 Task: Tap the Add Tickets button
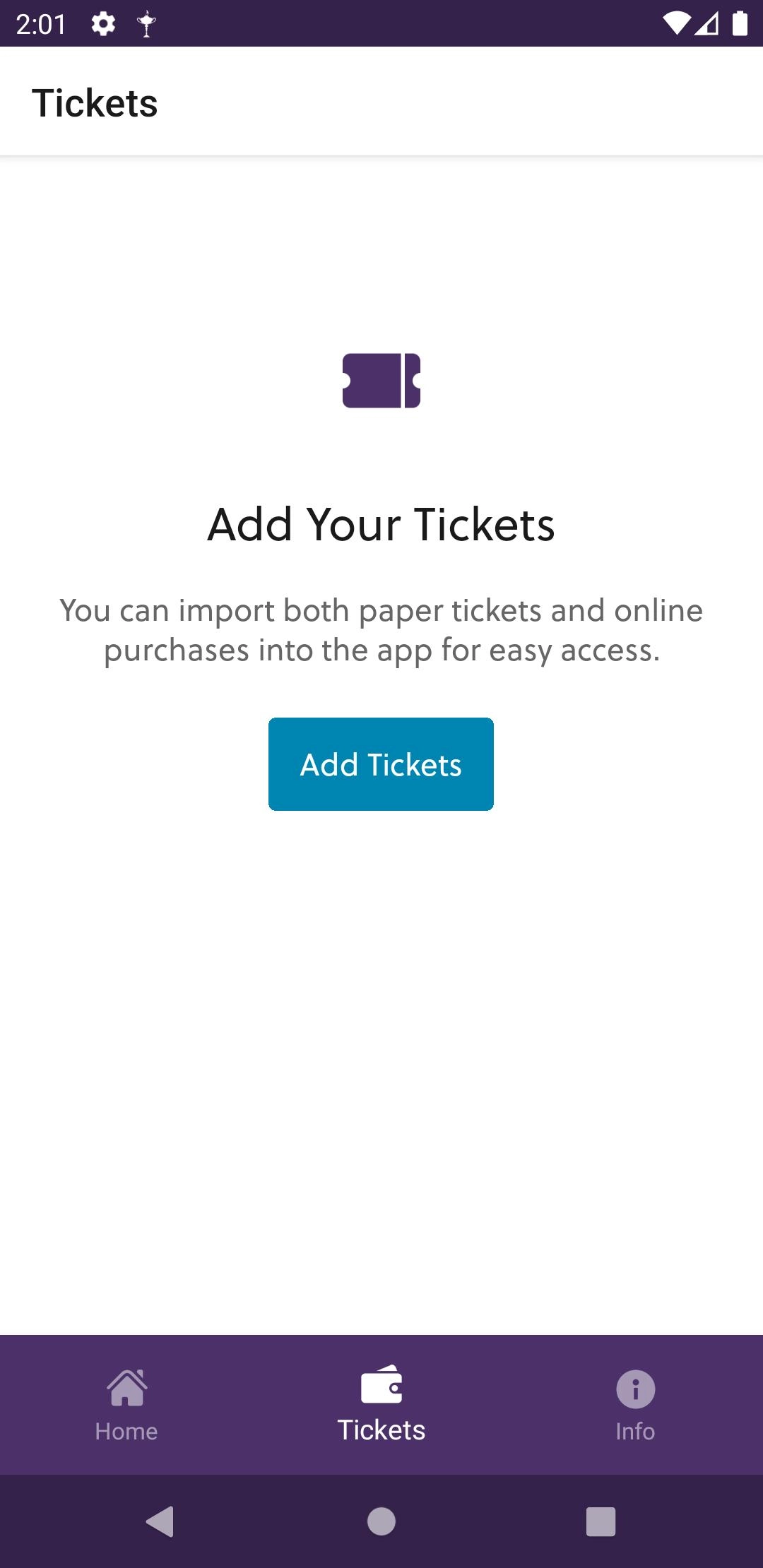(381, 764)
